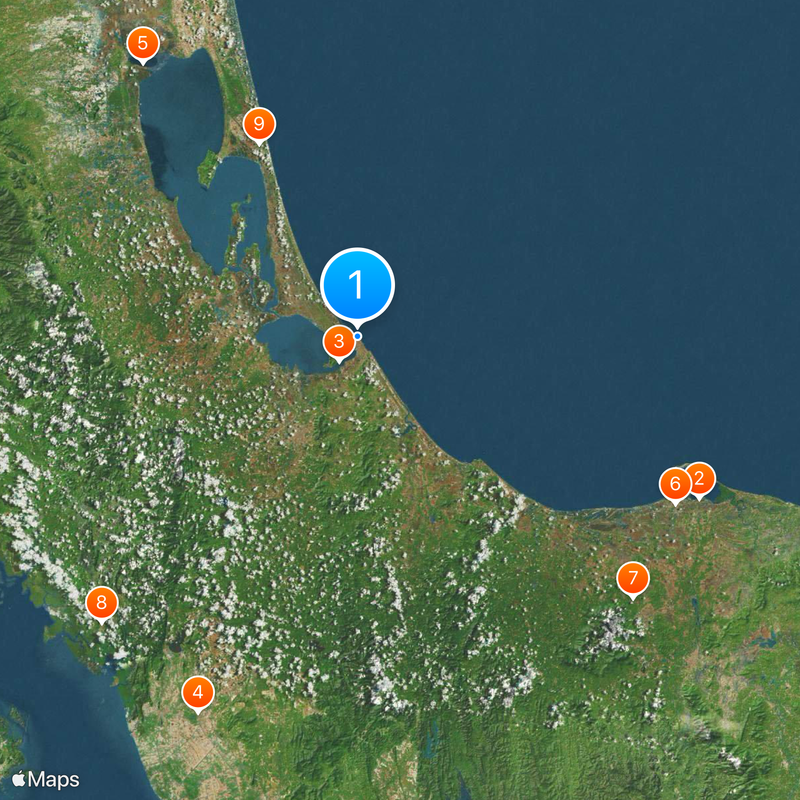Tap map pin number 6

coord(673,485)
